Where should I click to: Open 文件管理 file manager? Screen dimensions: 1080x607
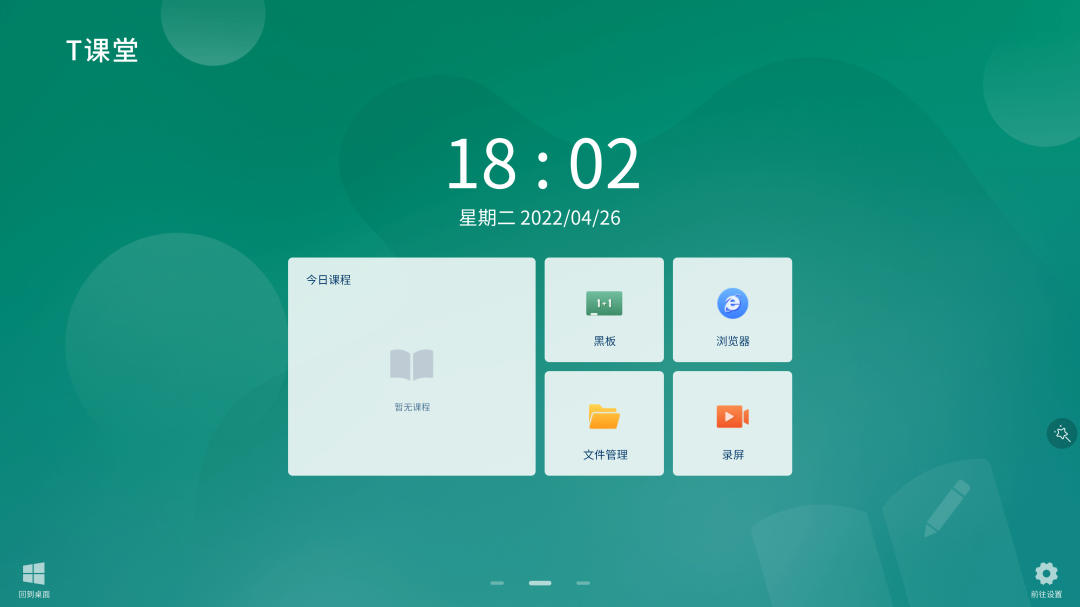click(x=604, y=423)
